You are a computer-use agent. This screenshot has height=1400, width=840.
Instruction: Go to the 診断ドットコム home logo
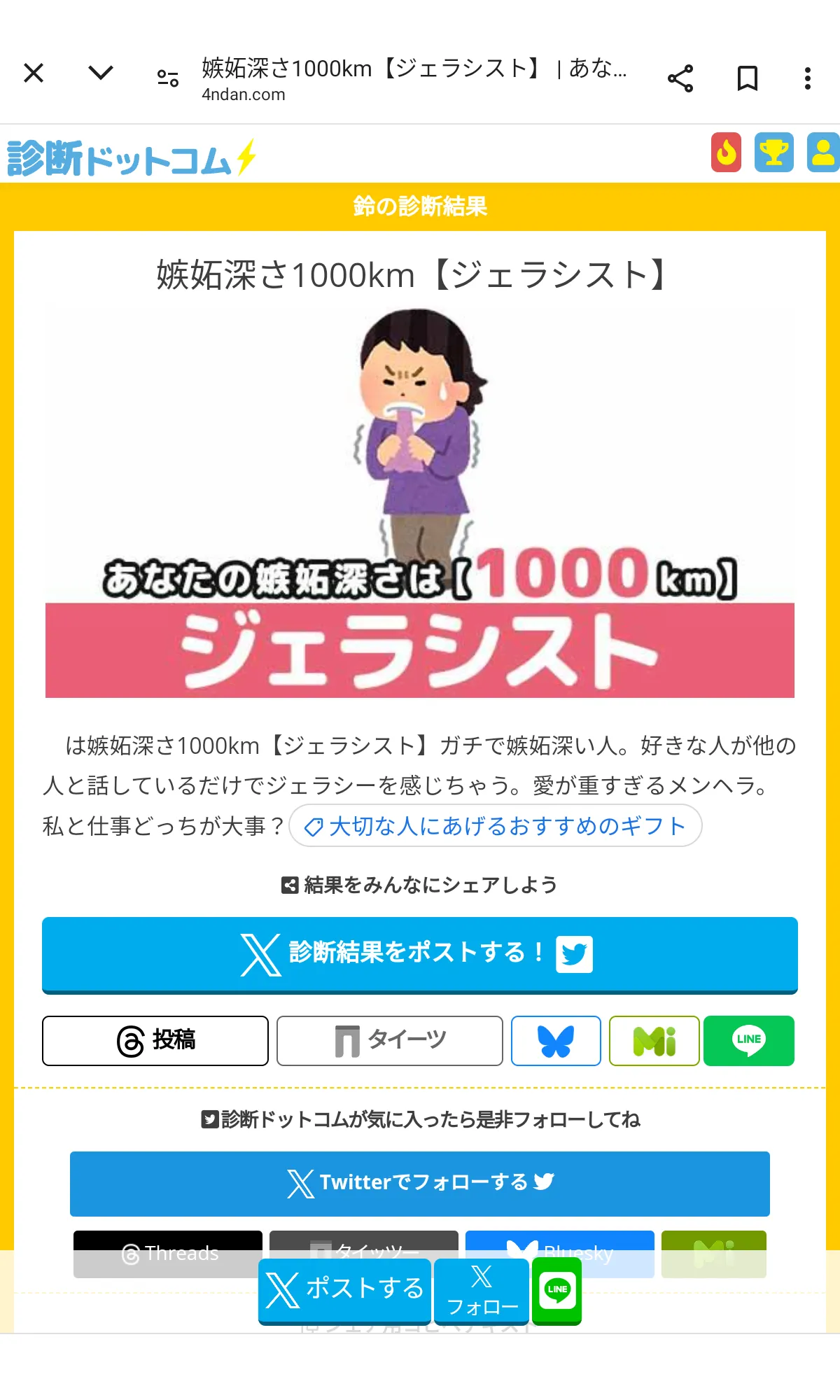132,157
